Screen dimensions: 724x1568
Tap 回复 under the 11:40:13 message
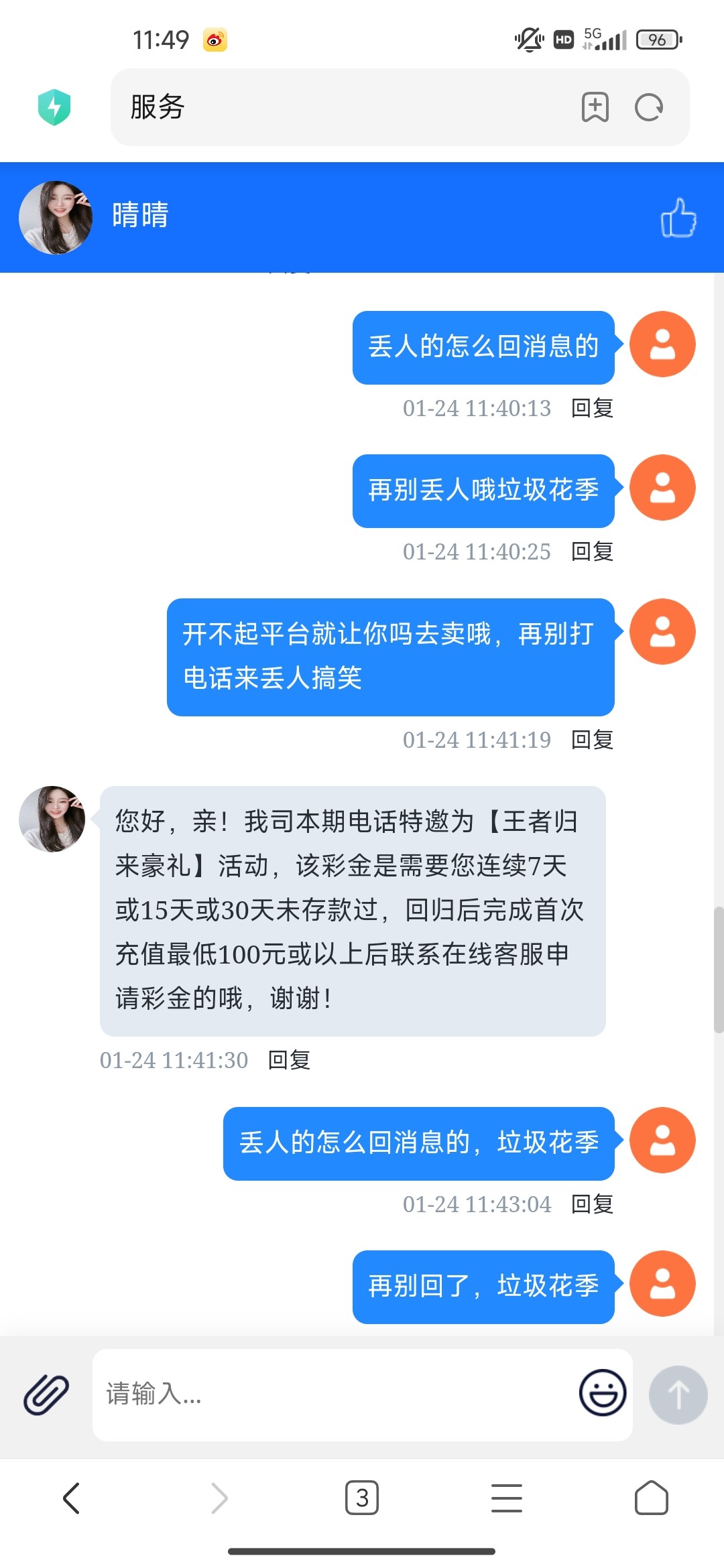coord(592,408)
